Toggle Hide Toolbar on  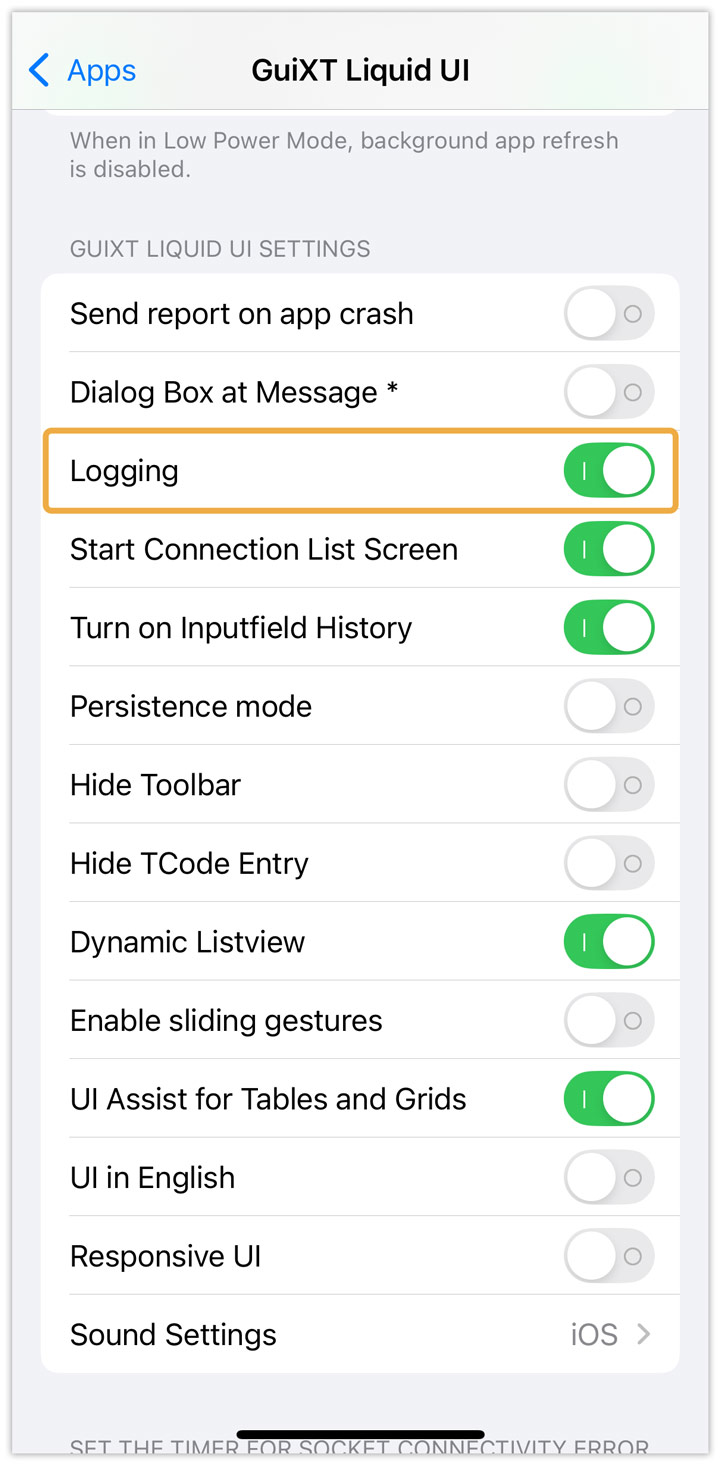click(609, 785)
